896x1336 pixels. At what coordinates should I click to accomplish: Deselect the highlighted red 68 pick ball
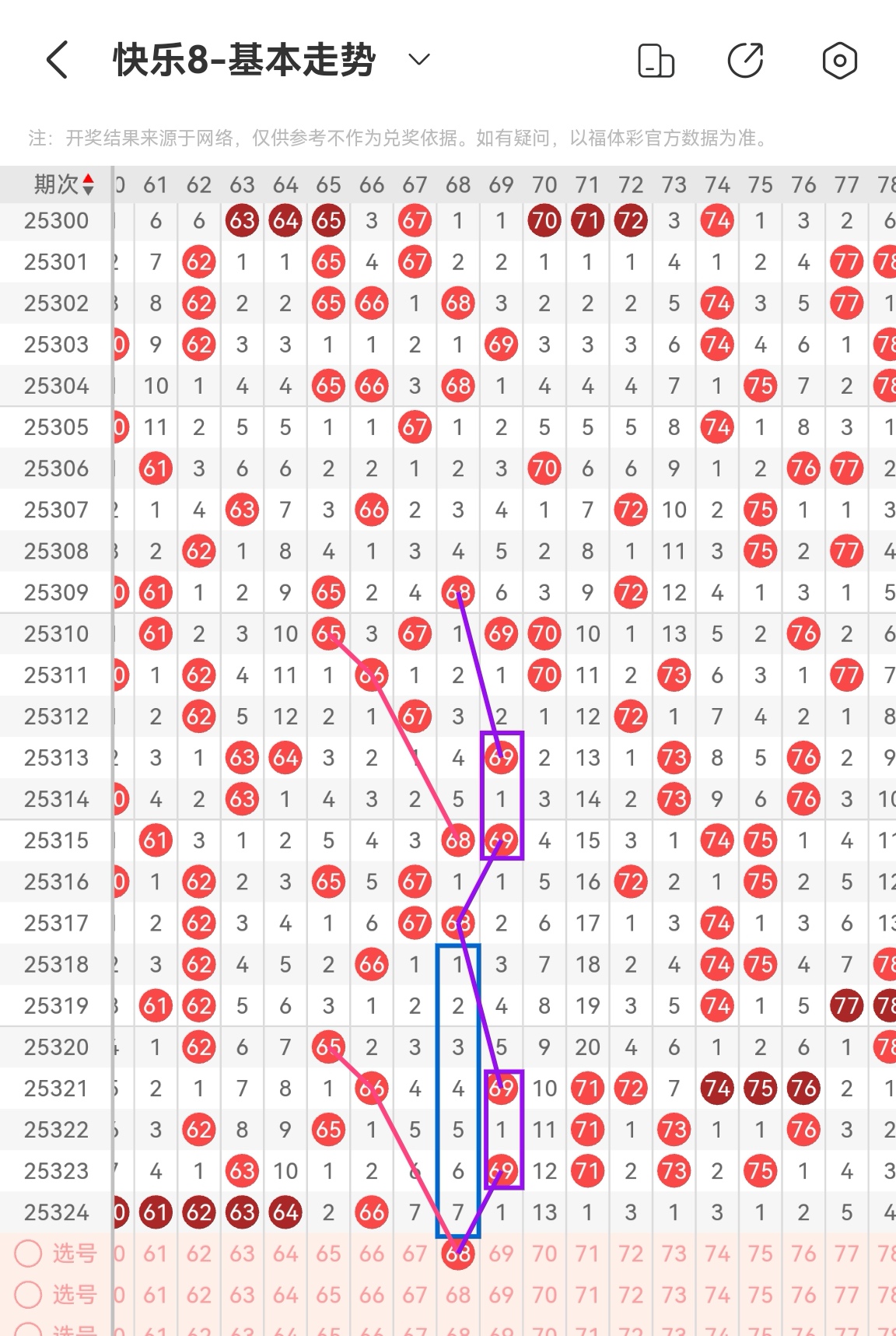[458, 1254]
